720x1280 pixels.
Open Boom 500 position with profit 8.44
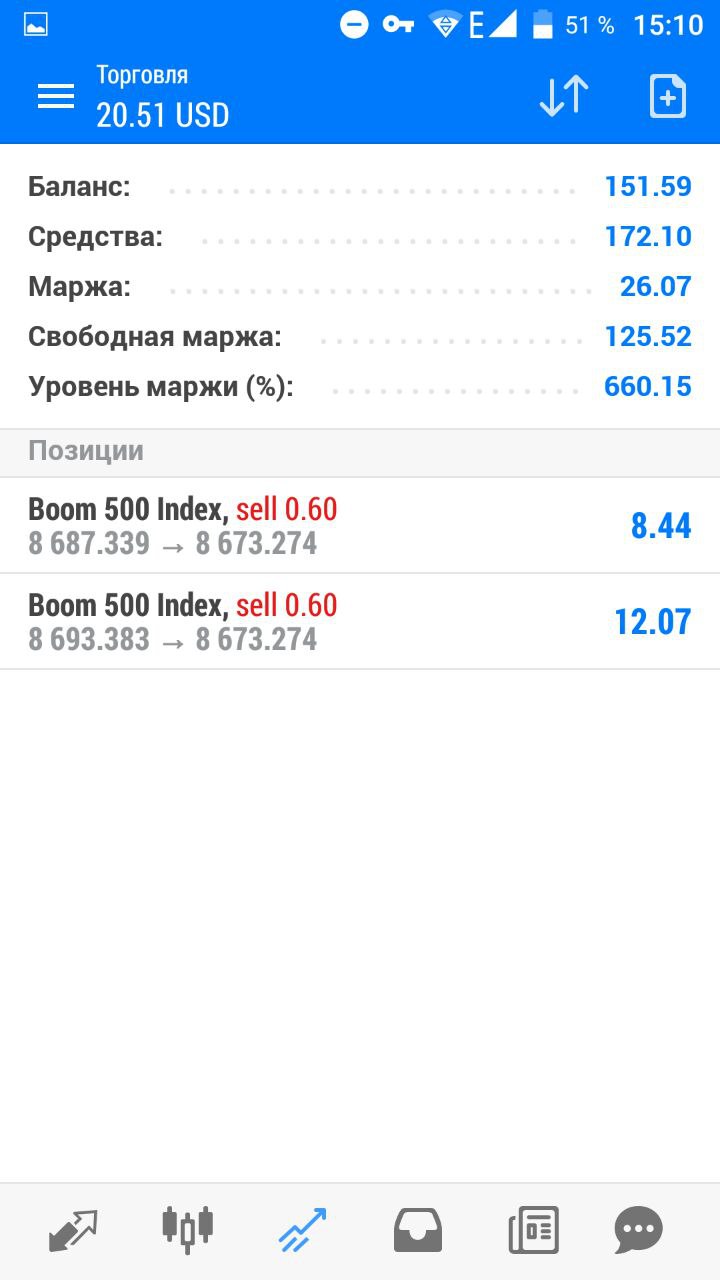[x=360, y=526]
